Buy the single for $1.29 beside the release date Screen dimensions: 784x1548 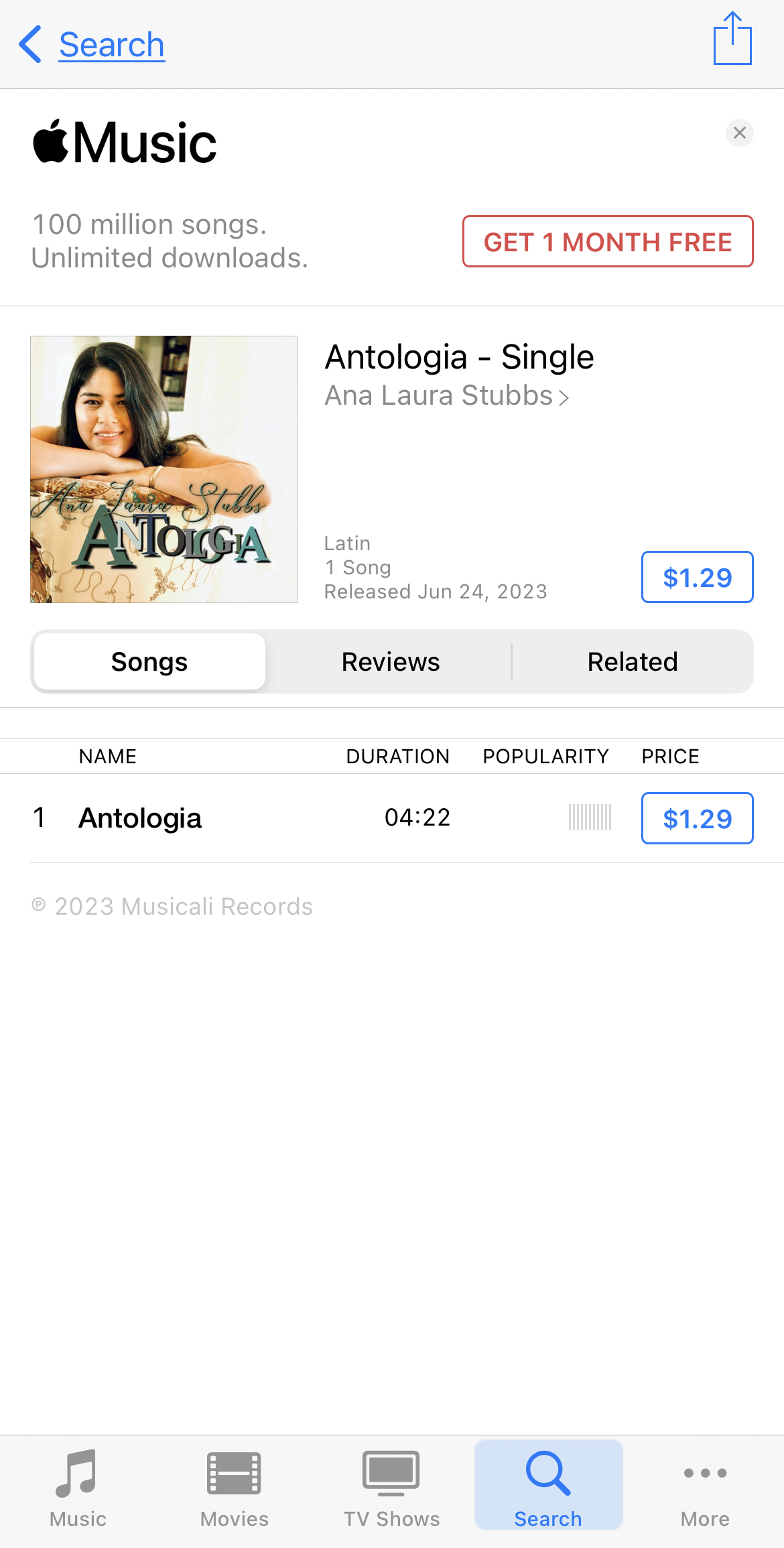point(697,577)
